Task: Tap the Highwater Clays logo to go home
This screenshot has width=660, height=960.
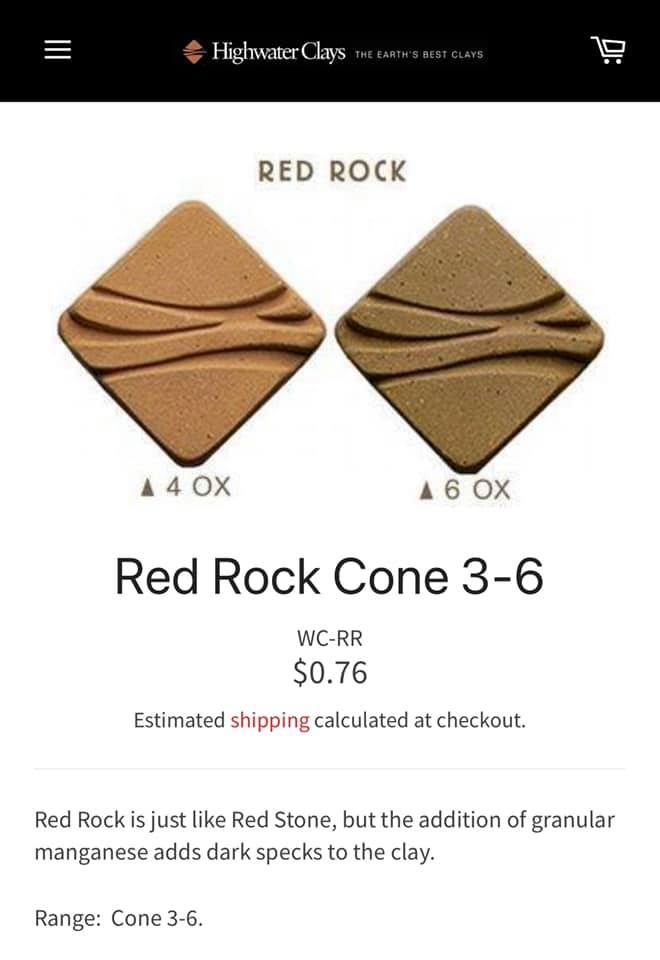Action: coord(333,52)
